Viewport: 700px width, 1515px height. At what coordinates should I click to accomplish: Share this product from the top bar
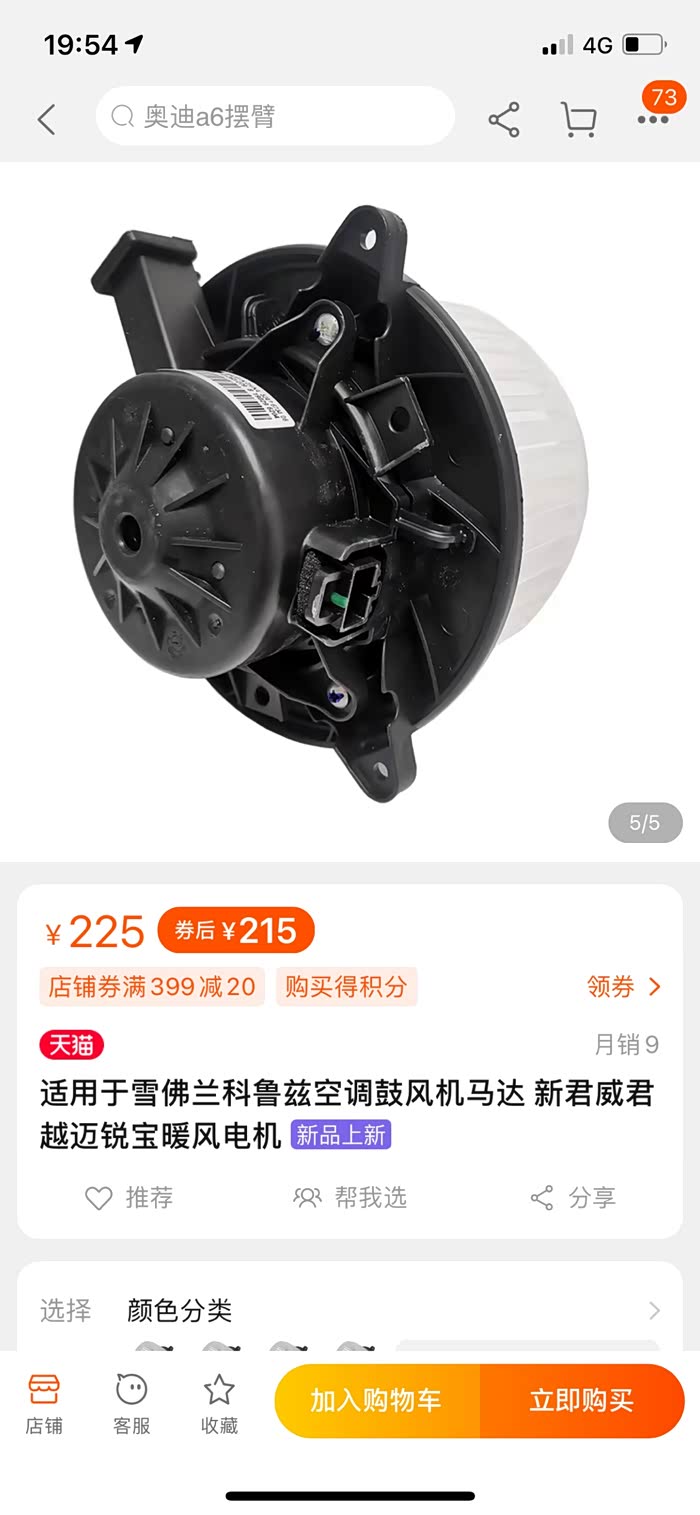point(504,119)
